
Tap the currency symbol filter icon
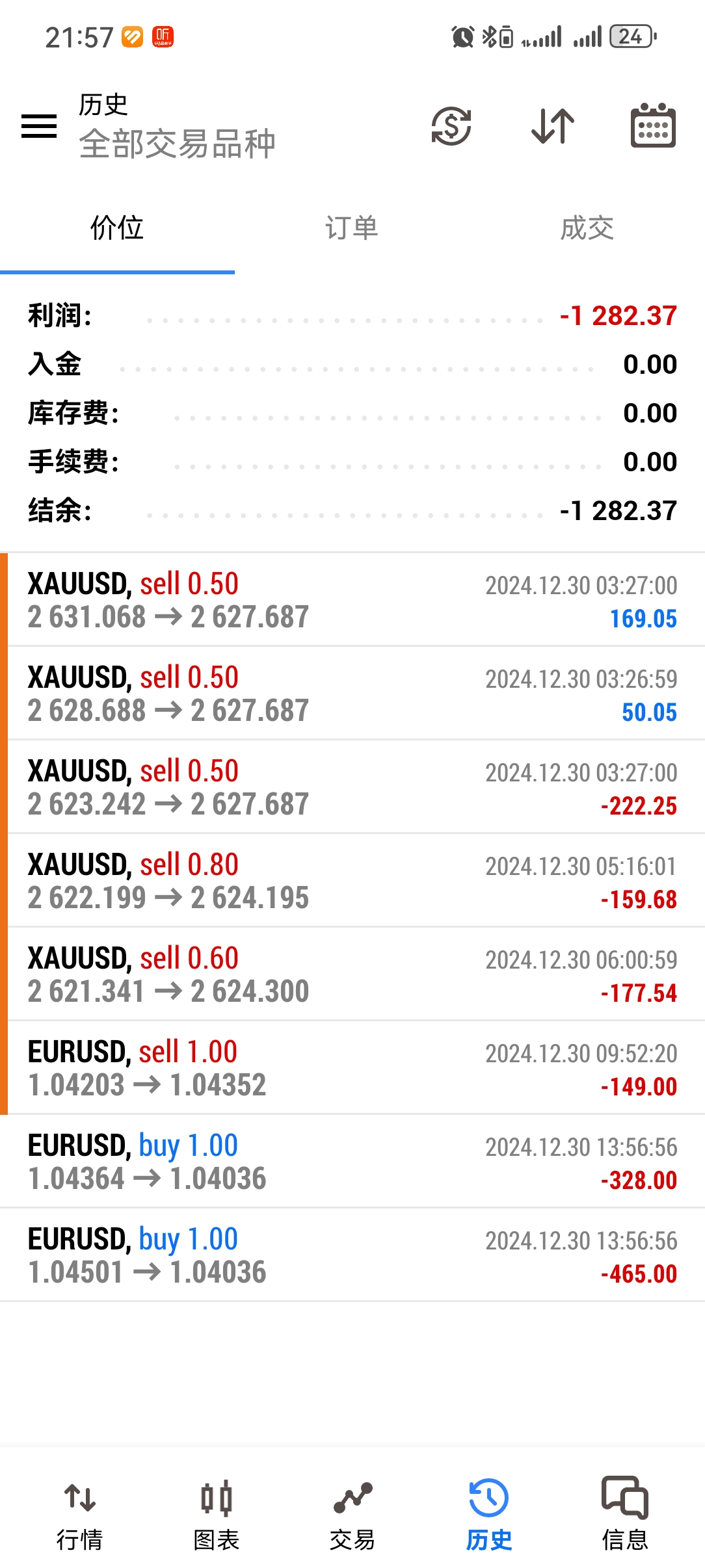coord(451,126)
